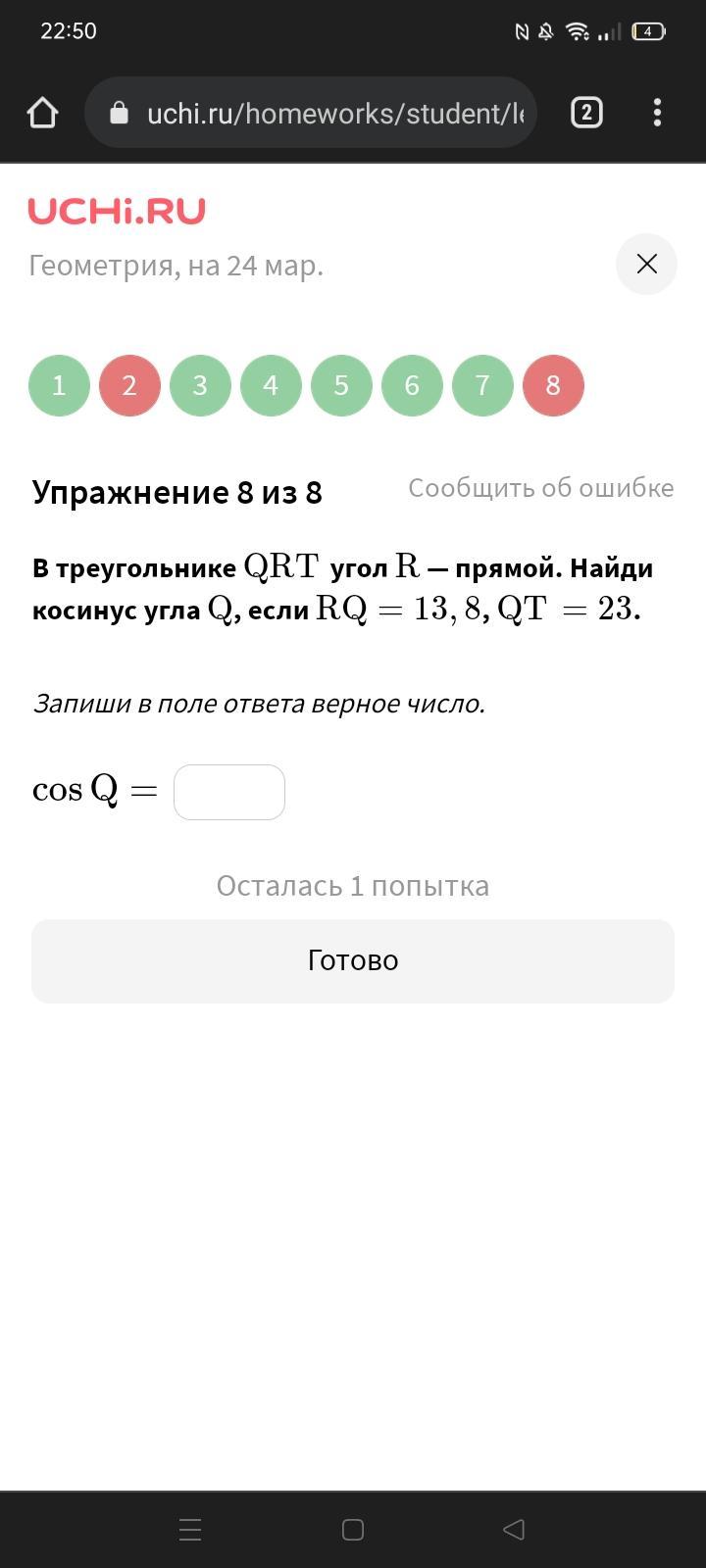
Task: Open the browser overflow menu
Action: pos(657,113)
